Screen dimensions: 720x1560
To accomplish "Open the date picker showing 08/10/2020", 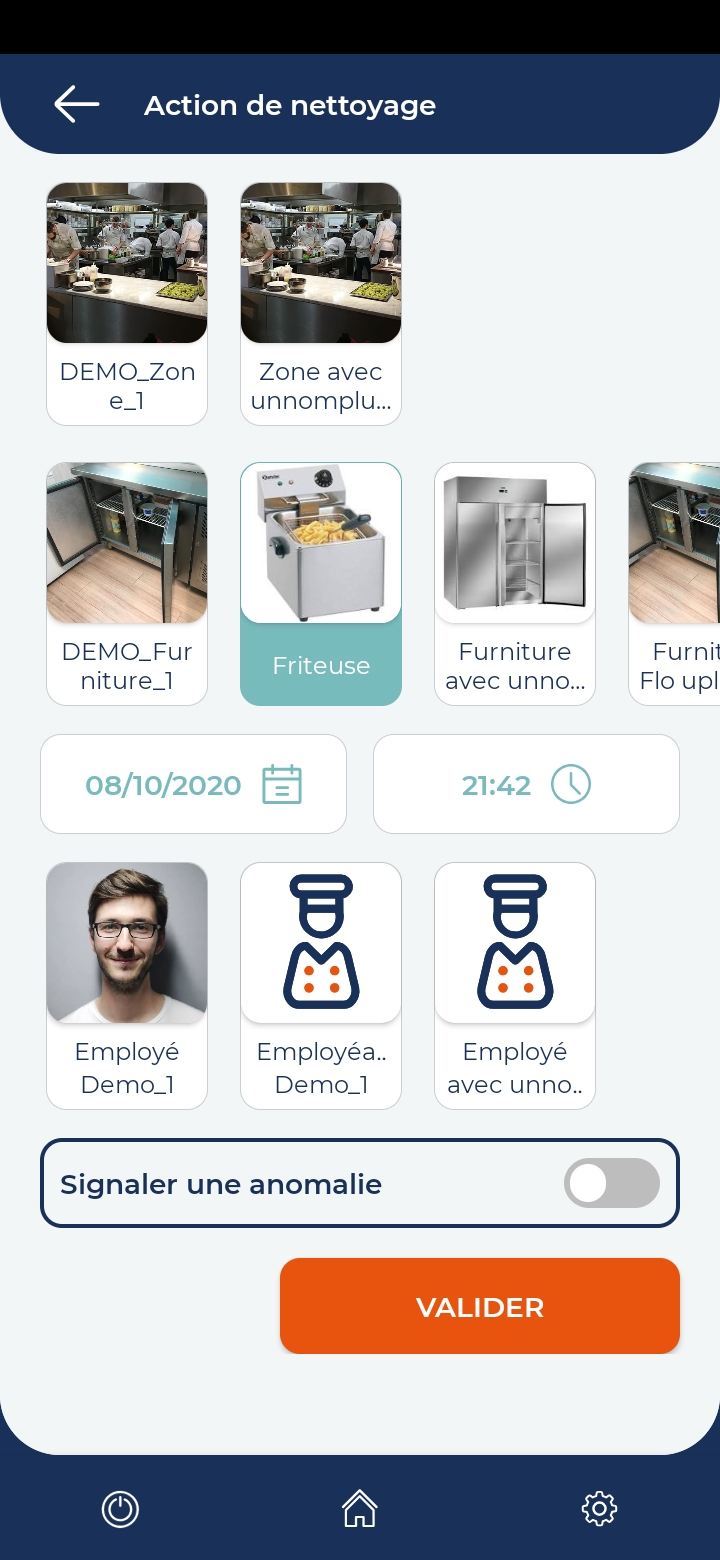I will [193, 784].
